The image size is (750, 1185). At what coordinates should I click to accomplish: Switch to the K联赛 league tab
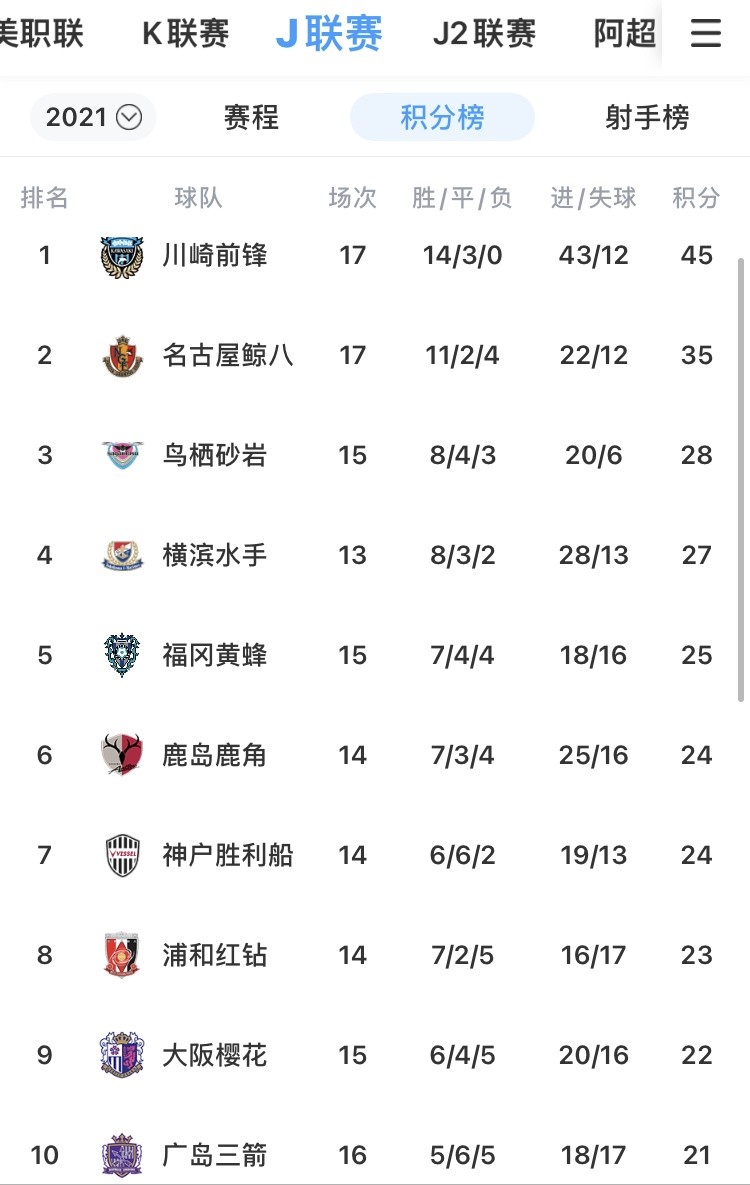coord(185,34)
